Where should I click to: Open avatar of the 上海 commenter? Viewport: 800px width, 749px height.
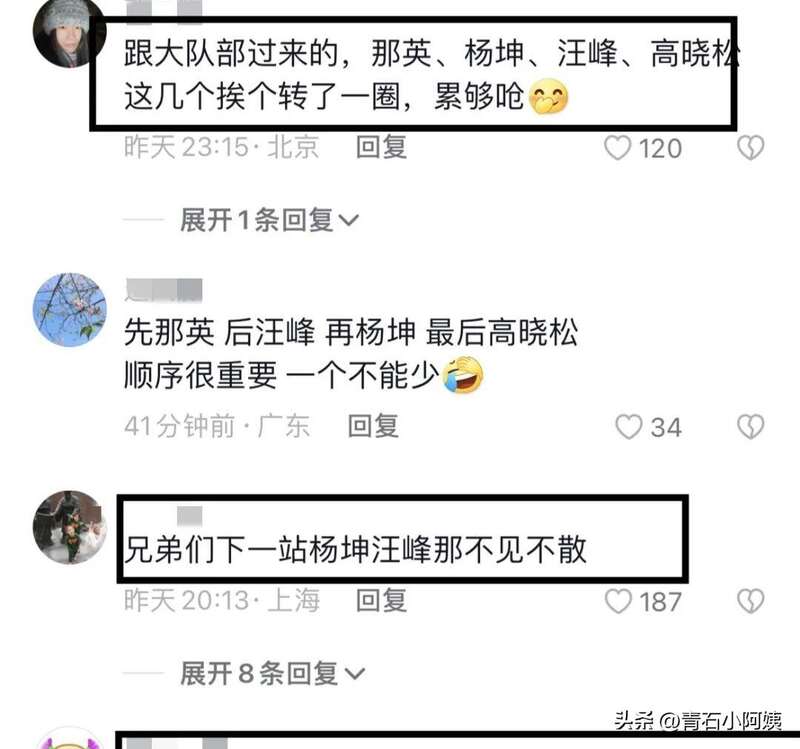tap(69, 525)
